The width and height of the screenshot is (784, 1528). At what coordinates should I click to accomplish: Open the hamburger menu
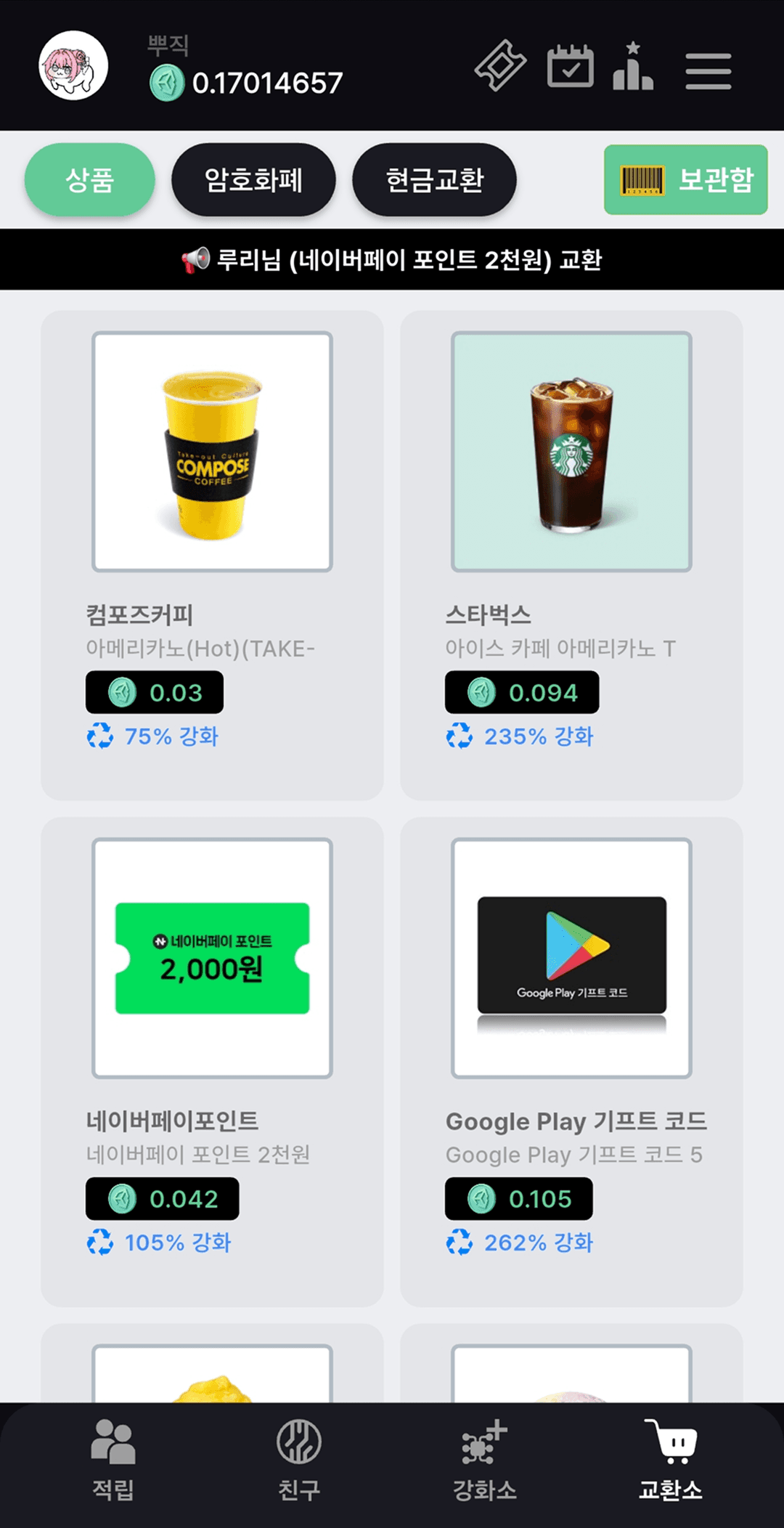(x=708, y=70)
